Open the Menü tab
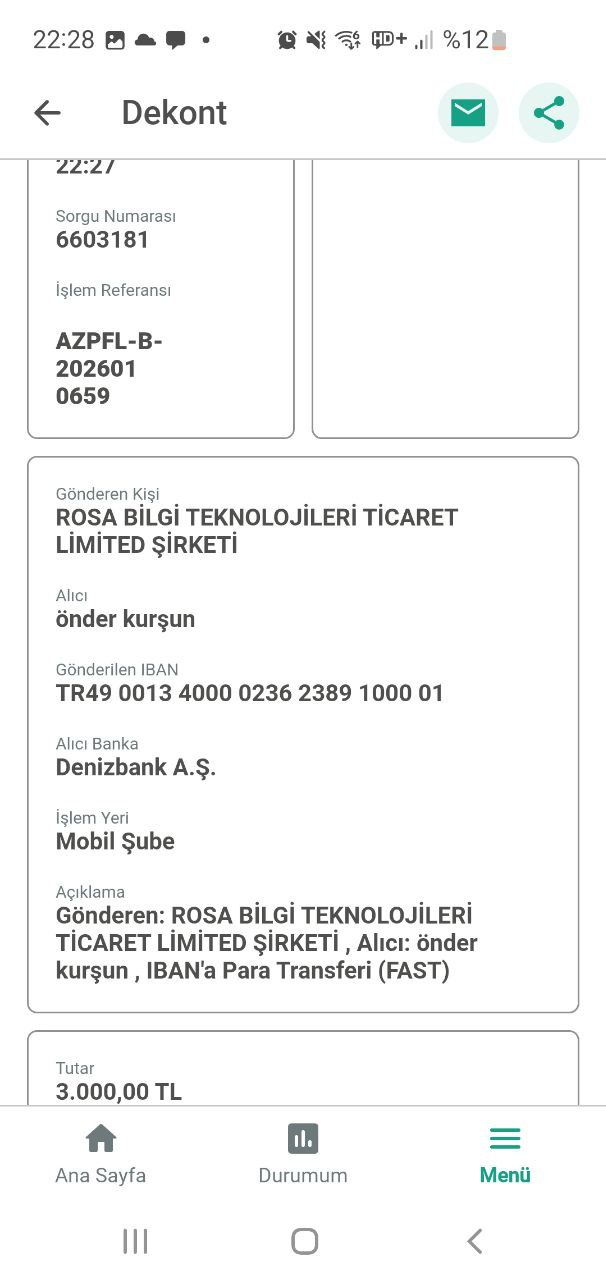This screenshot has width=606, height=1280. 505,1154
